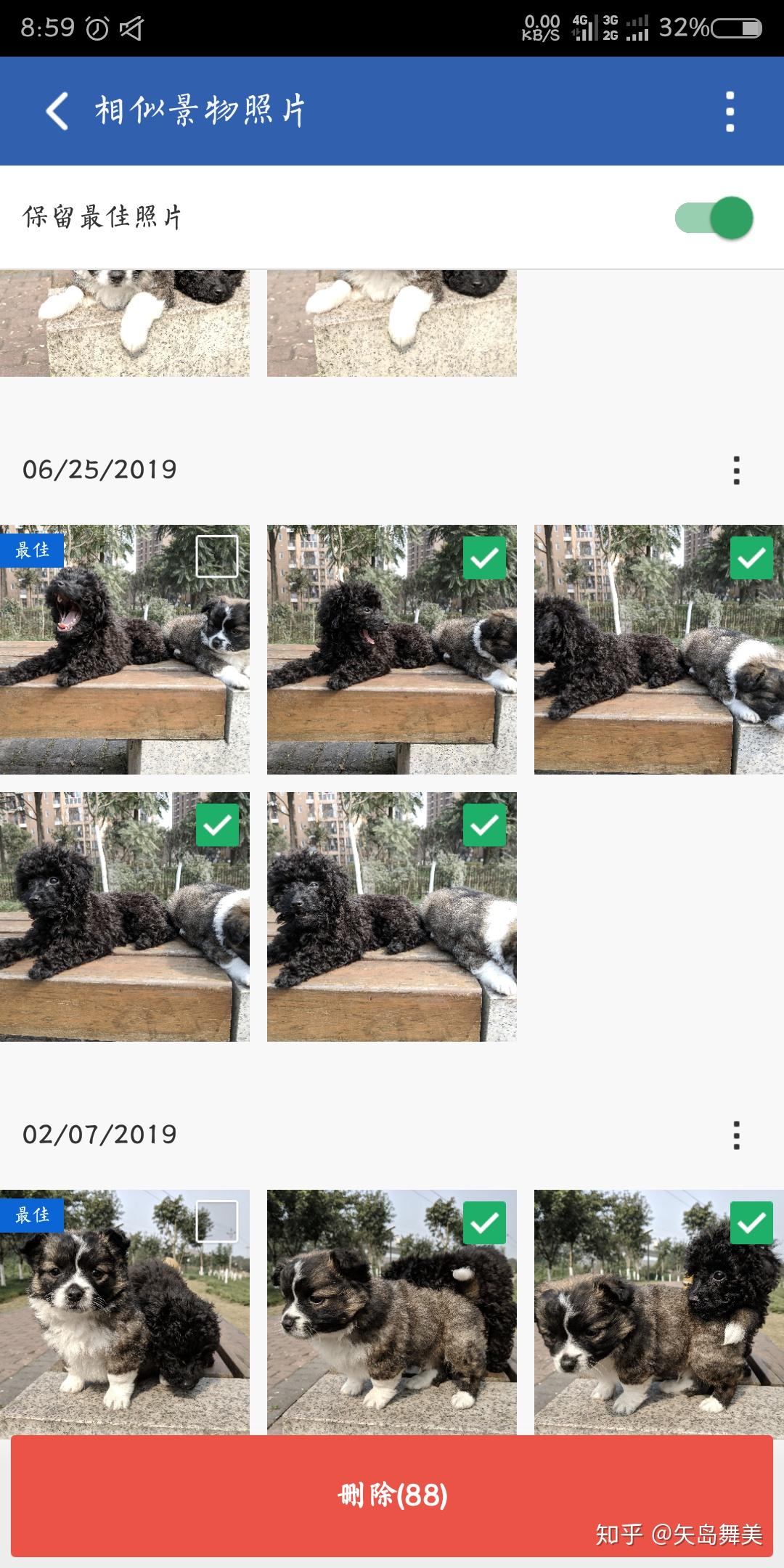Check the box on 06/25/2019 最佳 photo
Image resolution: width=784 pixels, height=1568 pixels.
(217, 557)
